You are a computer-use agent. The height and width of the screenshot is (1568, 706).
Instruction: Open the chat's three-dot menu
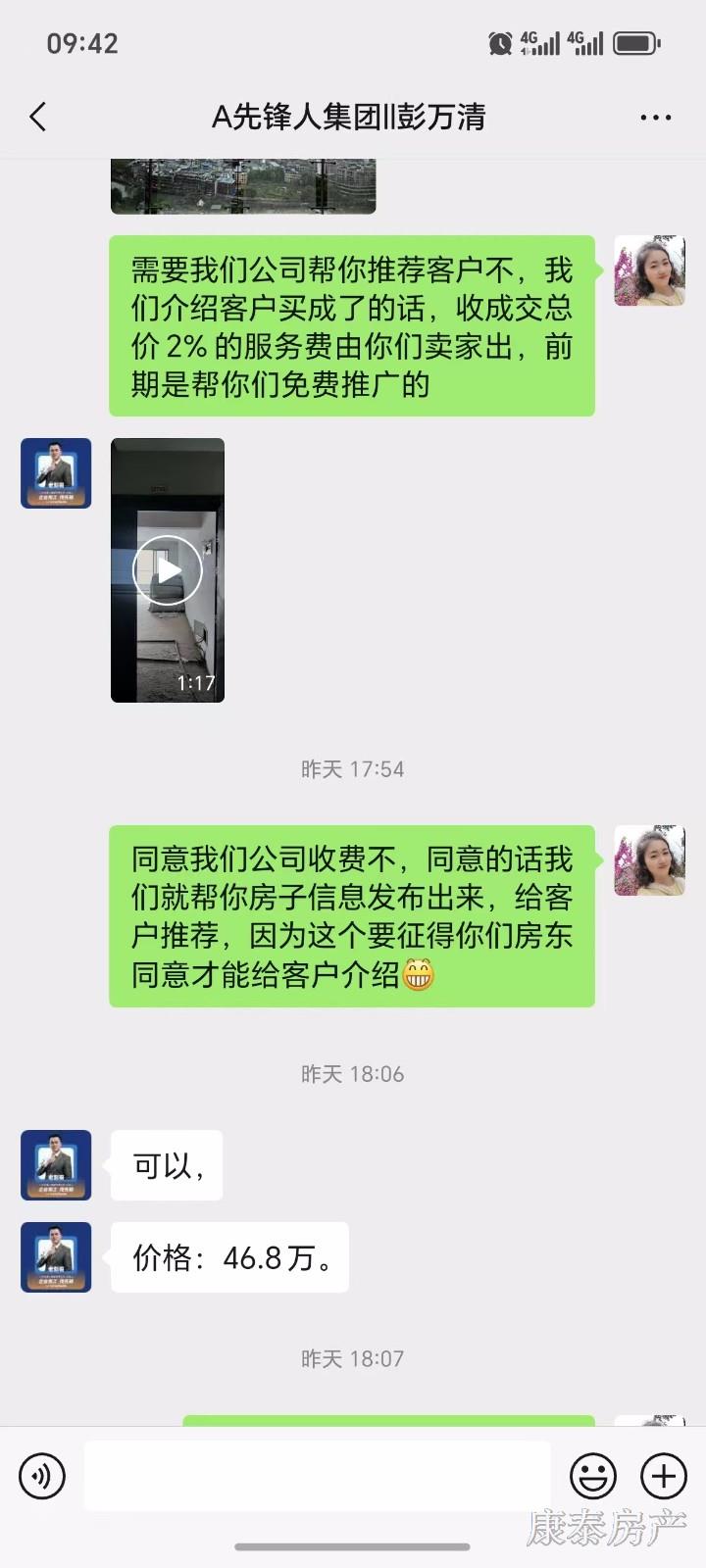pos(655,118)
